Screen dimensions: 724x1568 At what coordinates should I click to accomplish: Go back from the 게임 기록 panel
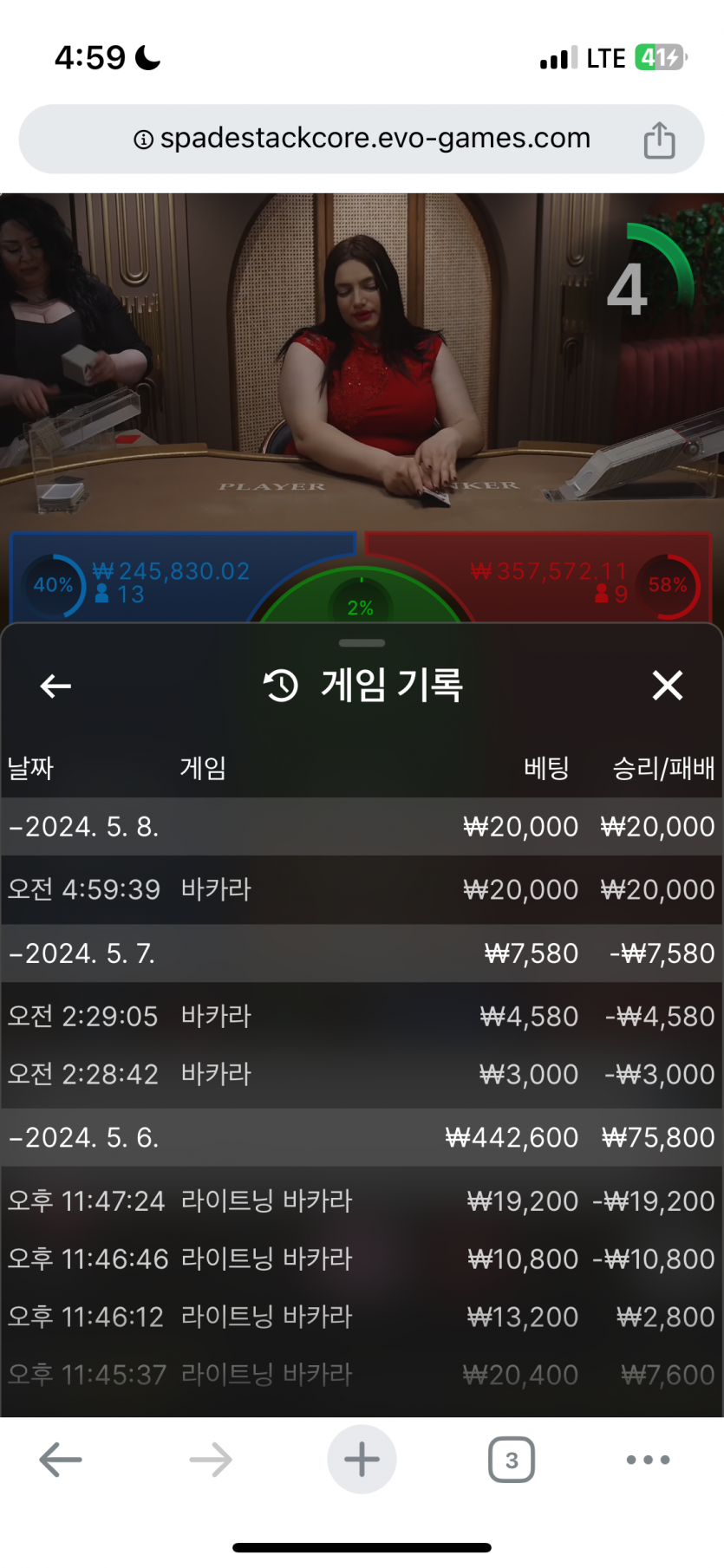click(55, 686)
